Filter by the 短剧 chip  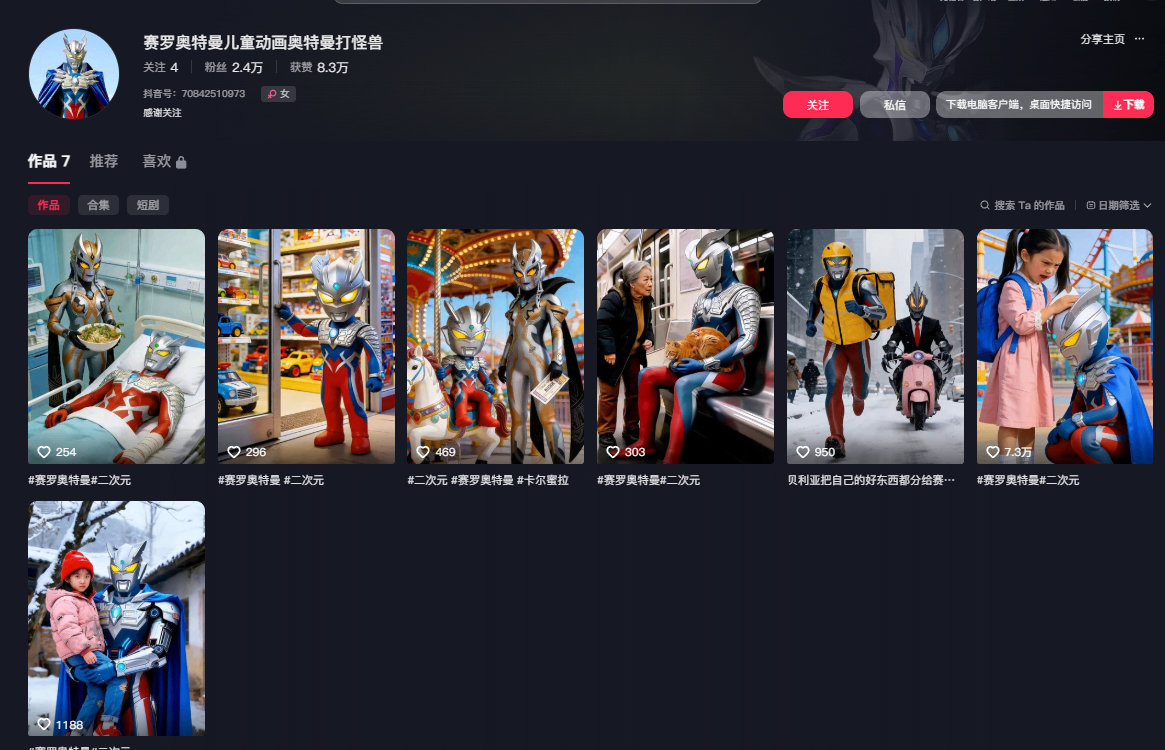pyautogui.click(x=148, y=205)
